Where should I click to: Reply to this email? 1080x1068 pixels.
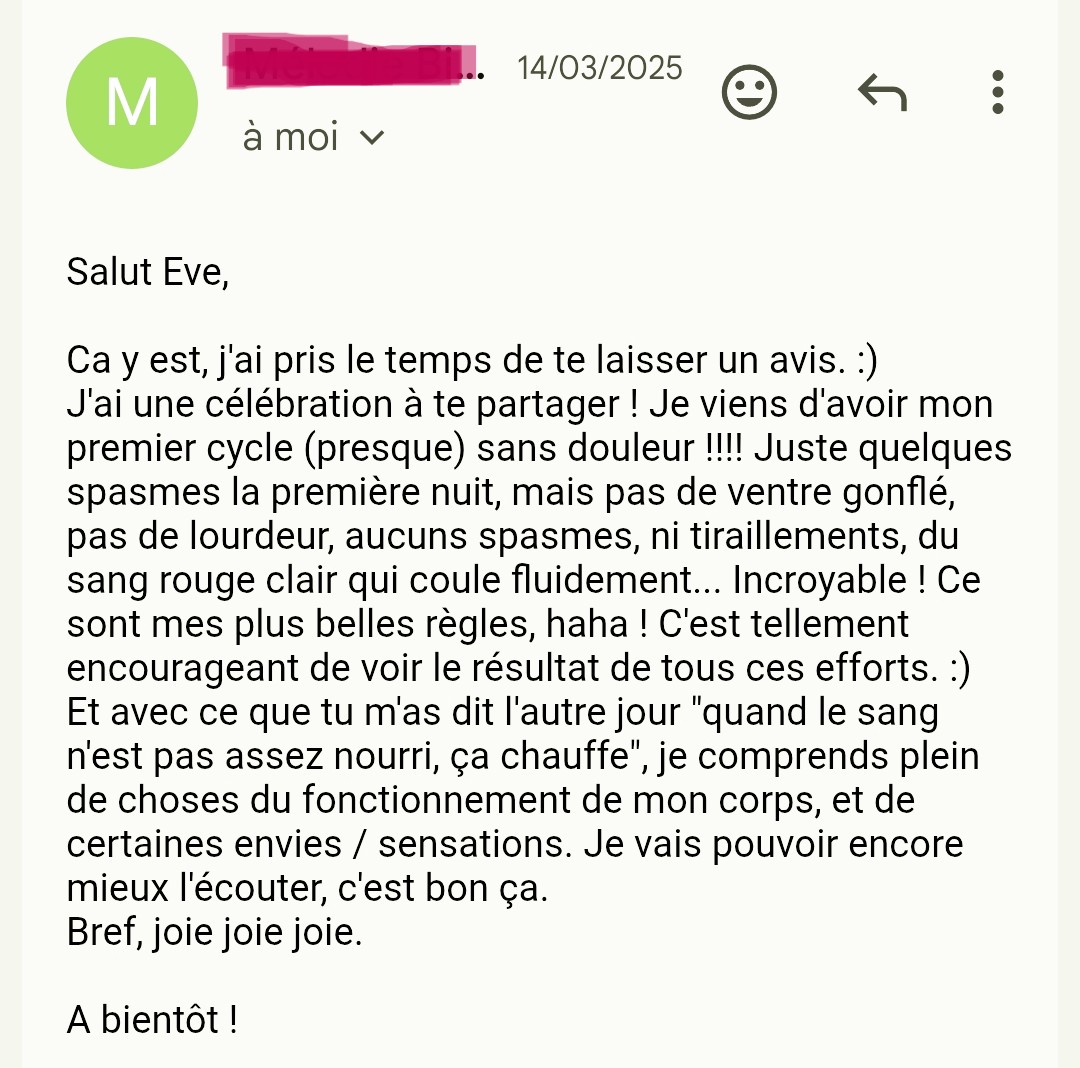click(x=881, y=93)
